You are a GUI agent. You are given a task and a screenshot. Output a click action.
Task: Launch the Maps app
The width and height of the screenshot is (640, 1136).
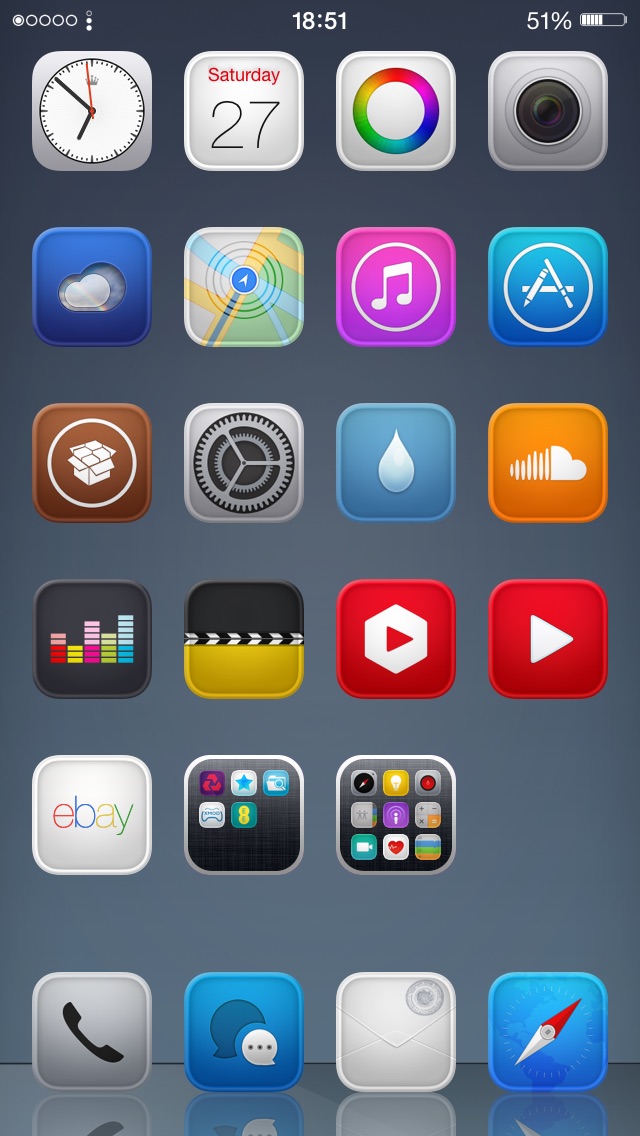coord(244,287)
